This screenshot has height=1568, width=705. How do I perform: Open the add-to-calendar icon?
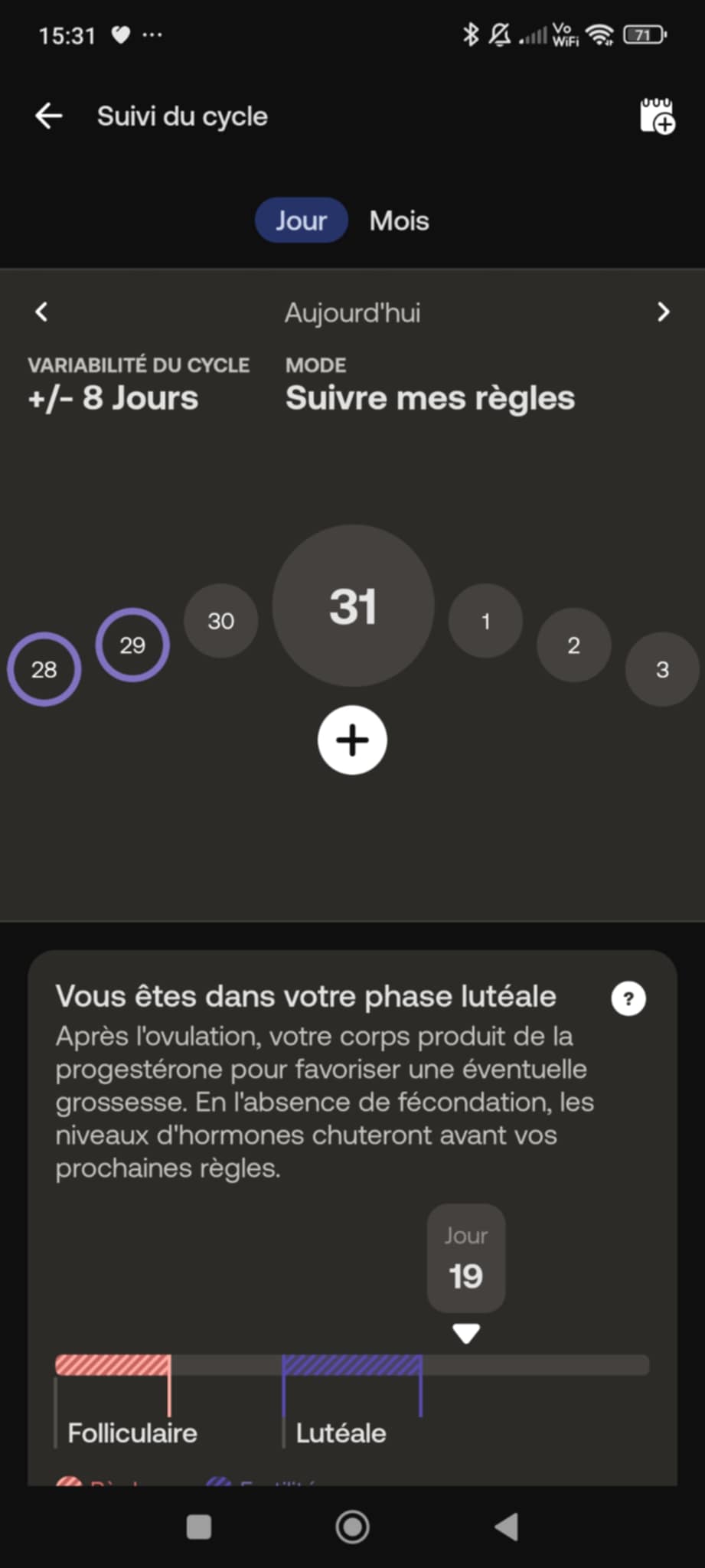(657, 116)
